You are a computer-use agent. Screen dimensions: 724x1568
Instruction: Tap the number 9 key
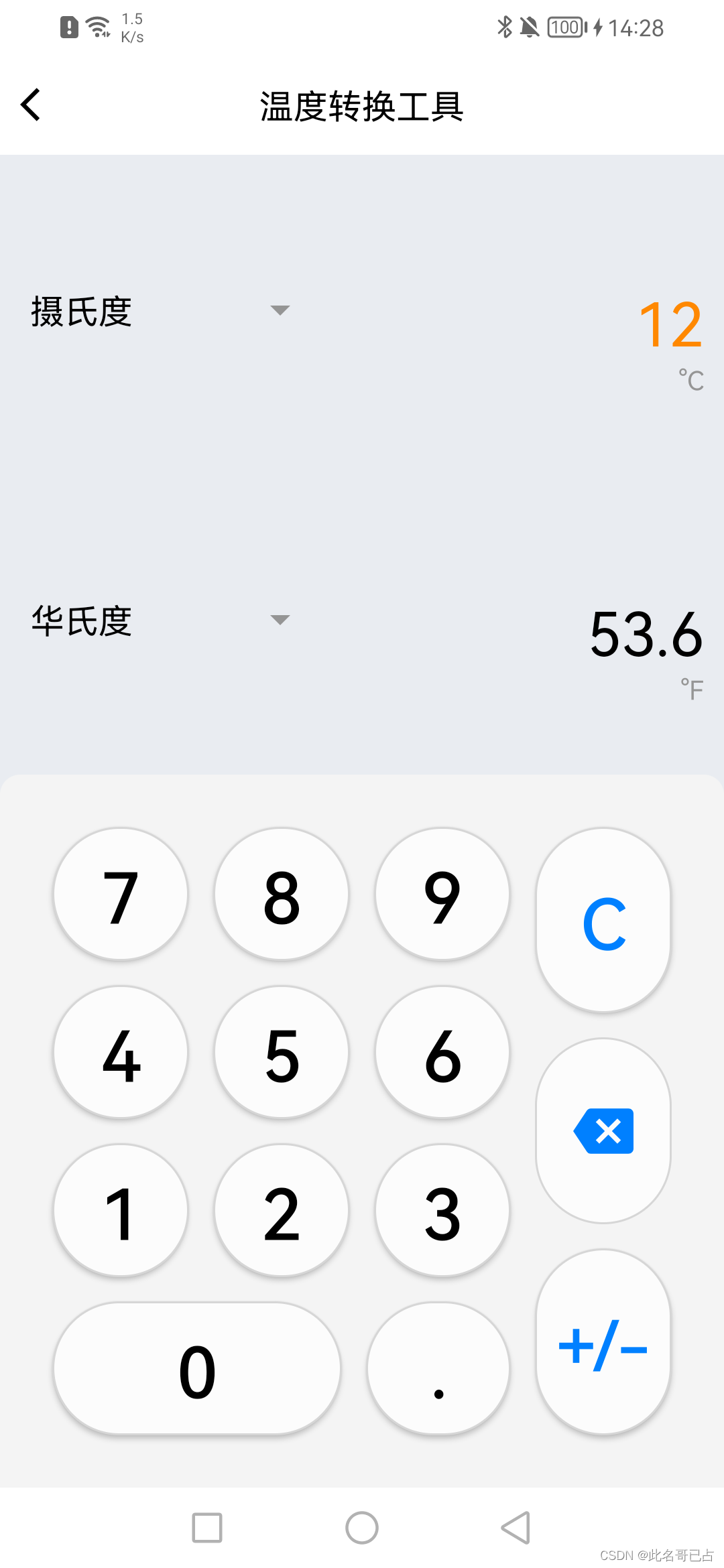click(441, 895)
